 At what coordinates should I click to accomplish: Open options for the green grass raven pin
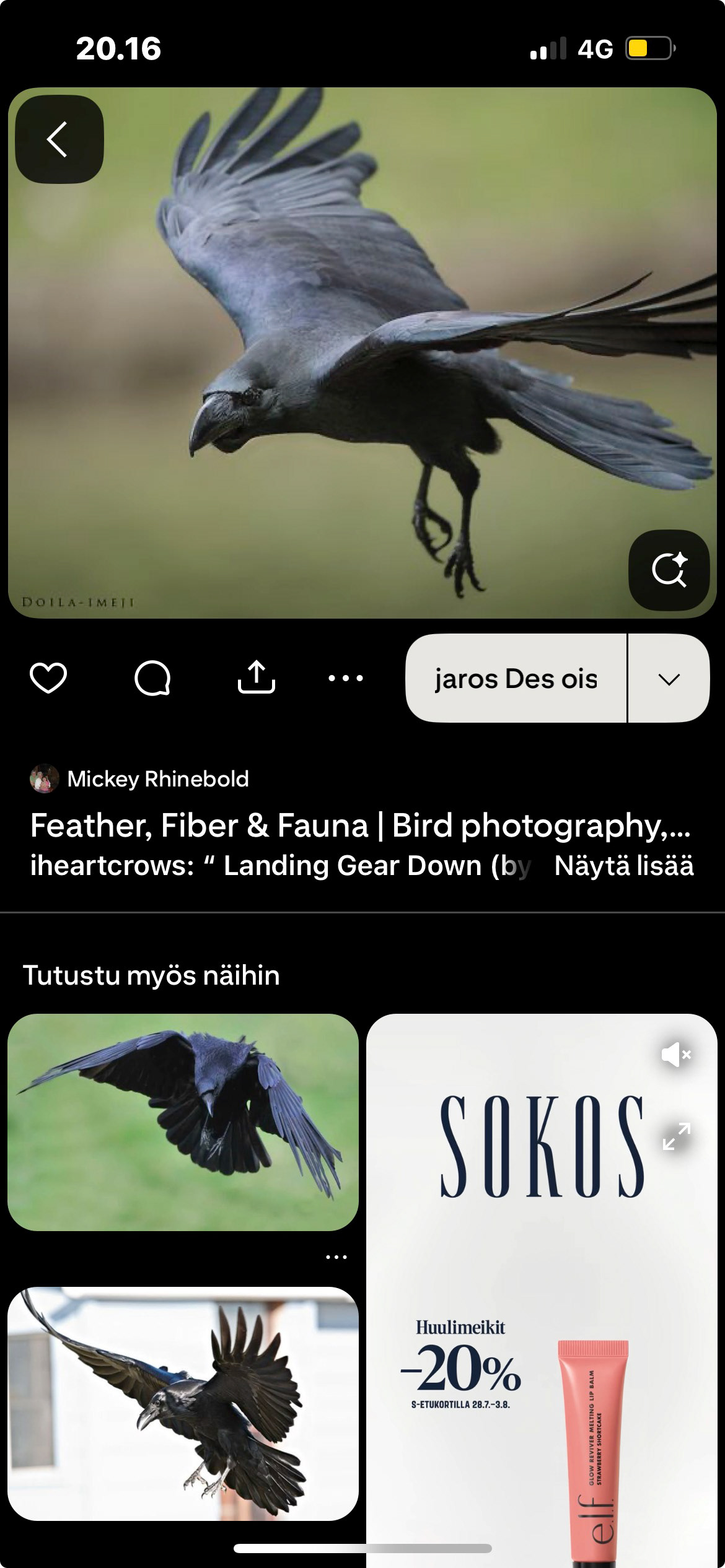point(336,1257)
